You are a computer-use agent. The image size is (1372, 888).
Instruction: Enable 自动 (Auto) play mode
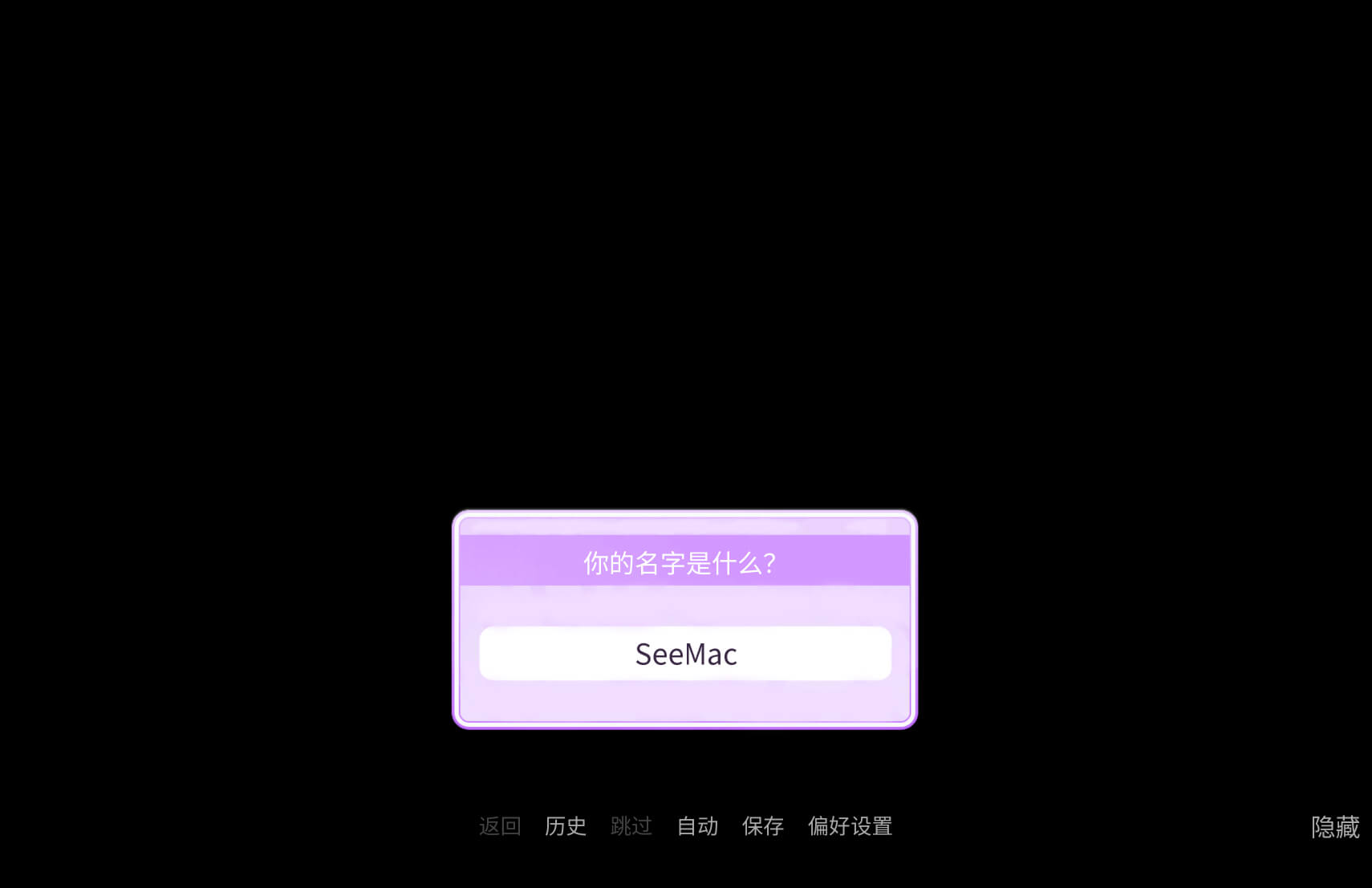(x=697, y=826)
